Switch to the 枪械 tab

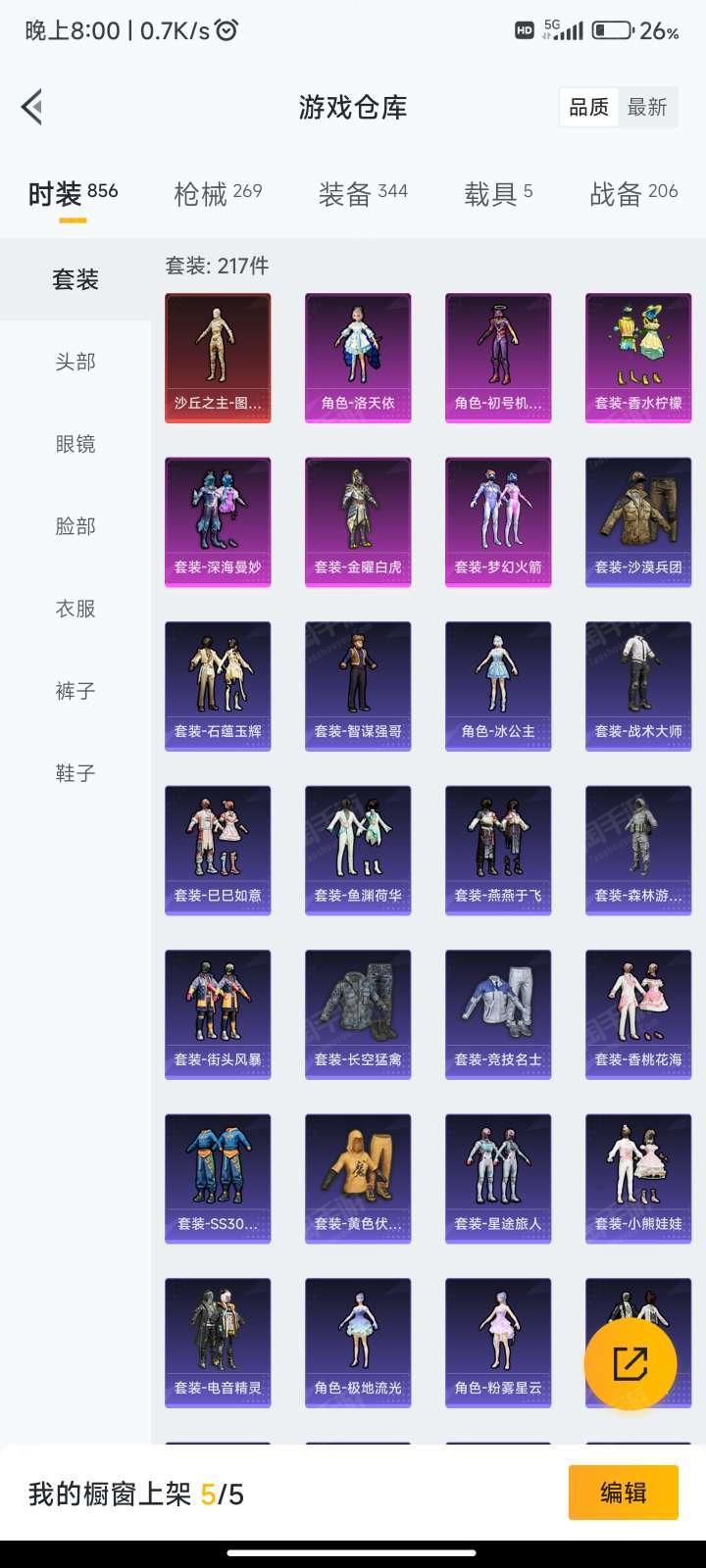pyautogui.click(x=218, y=194)
